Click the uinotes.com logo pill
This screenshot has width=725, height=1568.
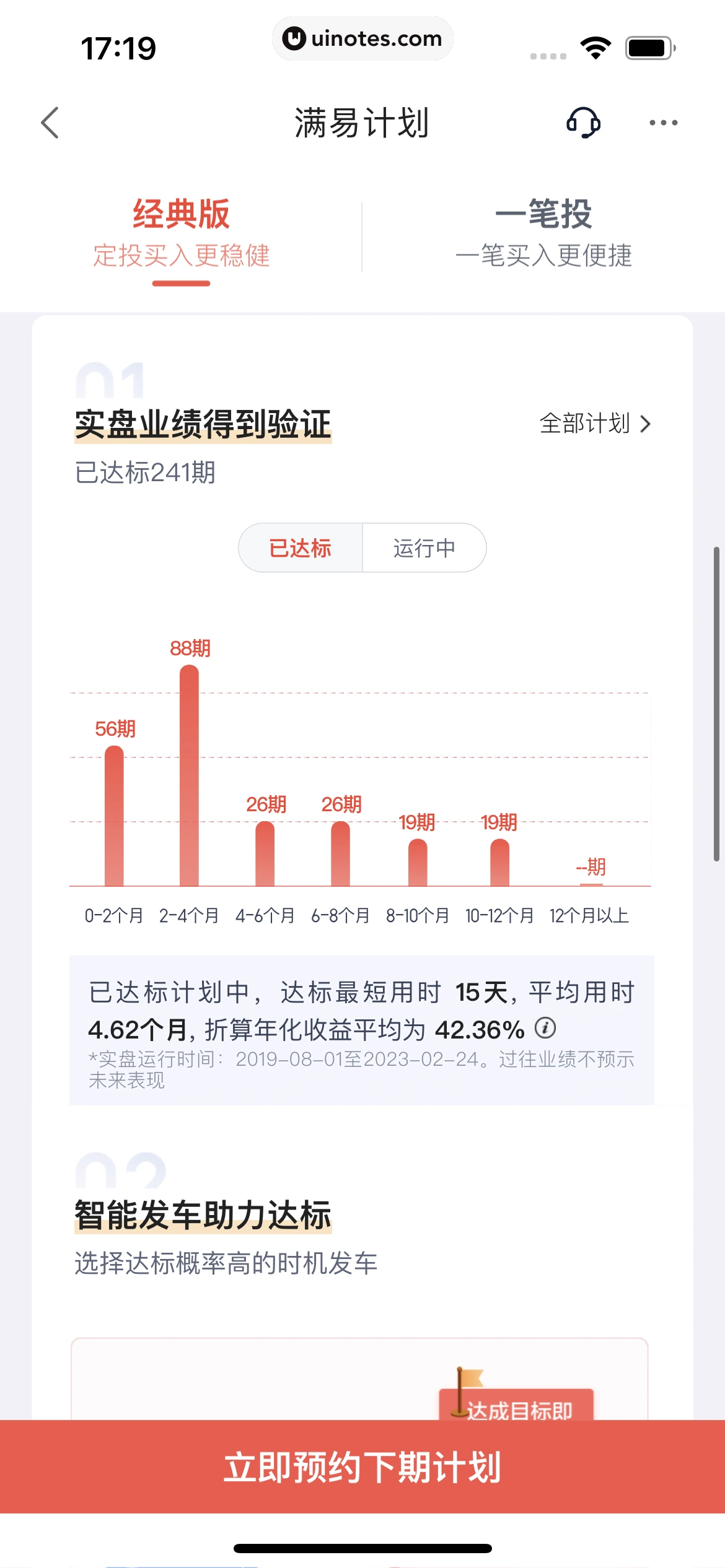[x=362, y=38]
